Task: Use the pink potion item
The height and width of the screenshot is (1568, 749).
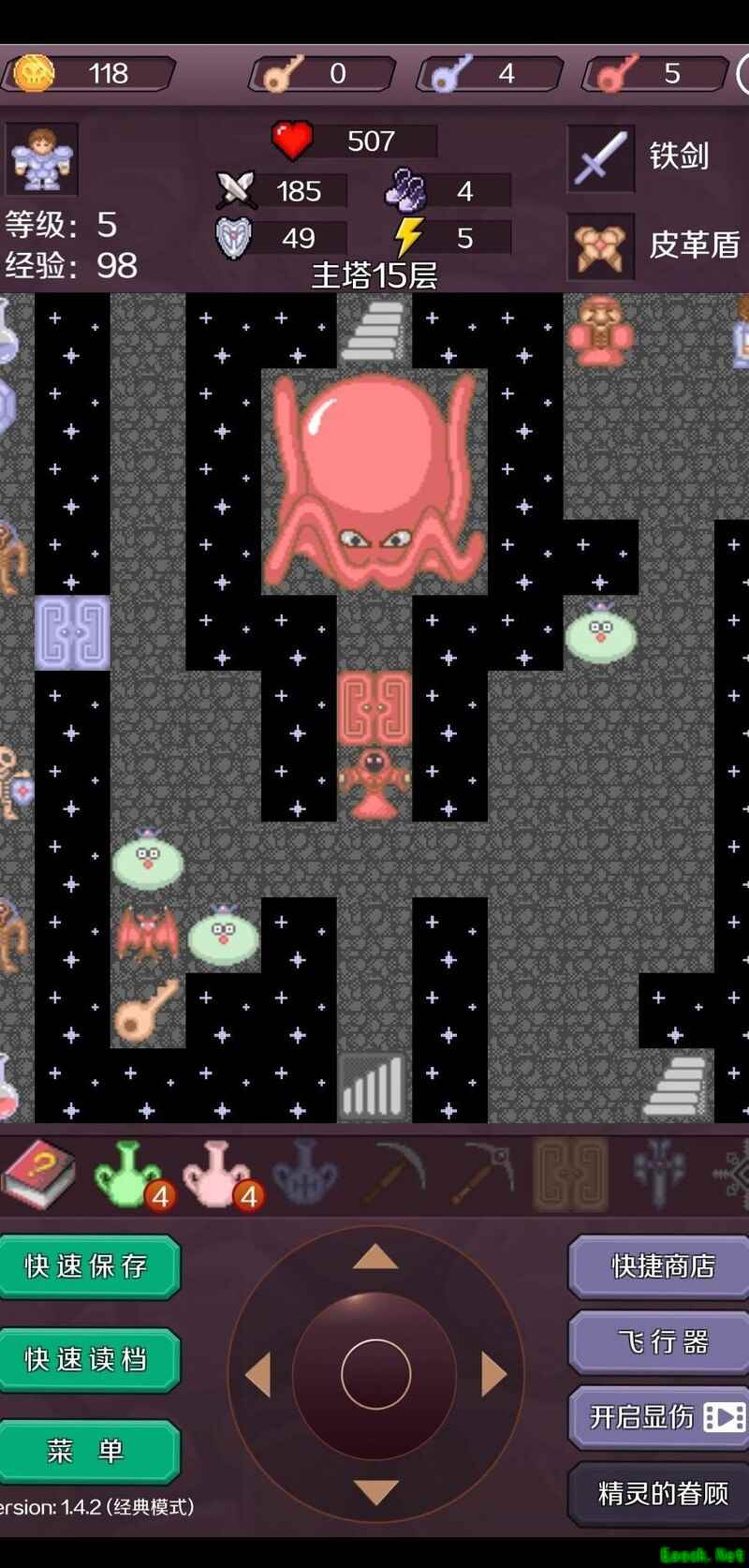Action: [218, 1173]
